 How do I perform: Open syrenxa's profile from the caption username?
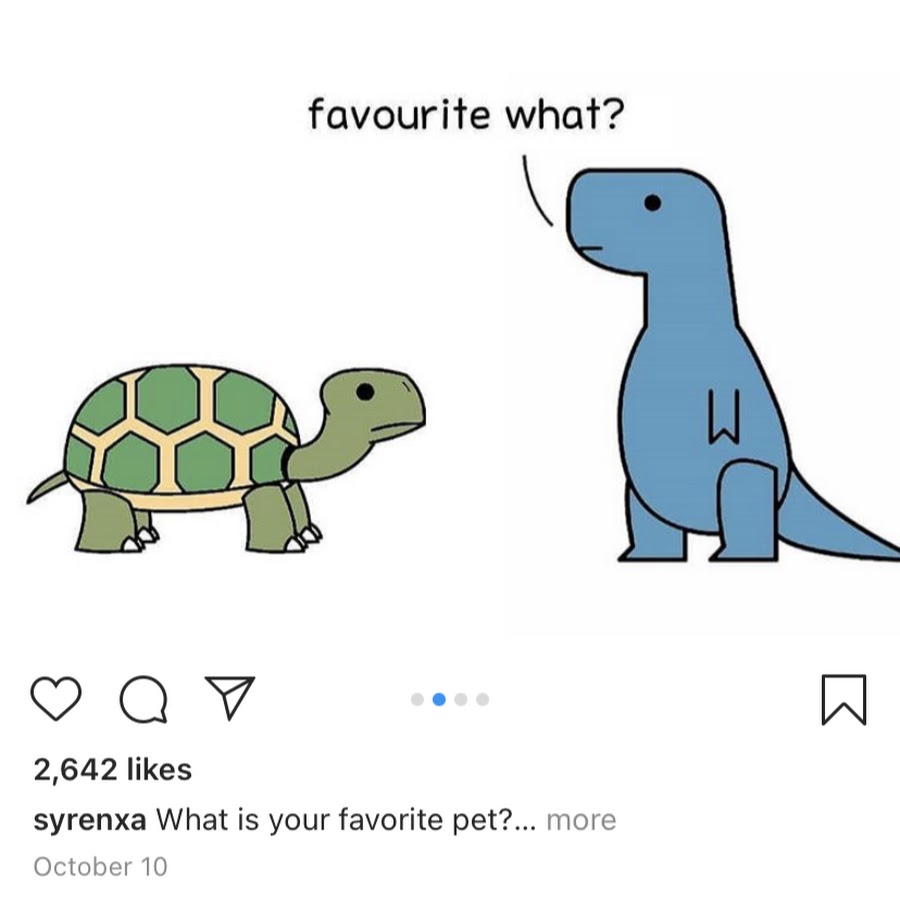(90, 820)
